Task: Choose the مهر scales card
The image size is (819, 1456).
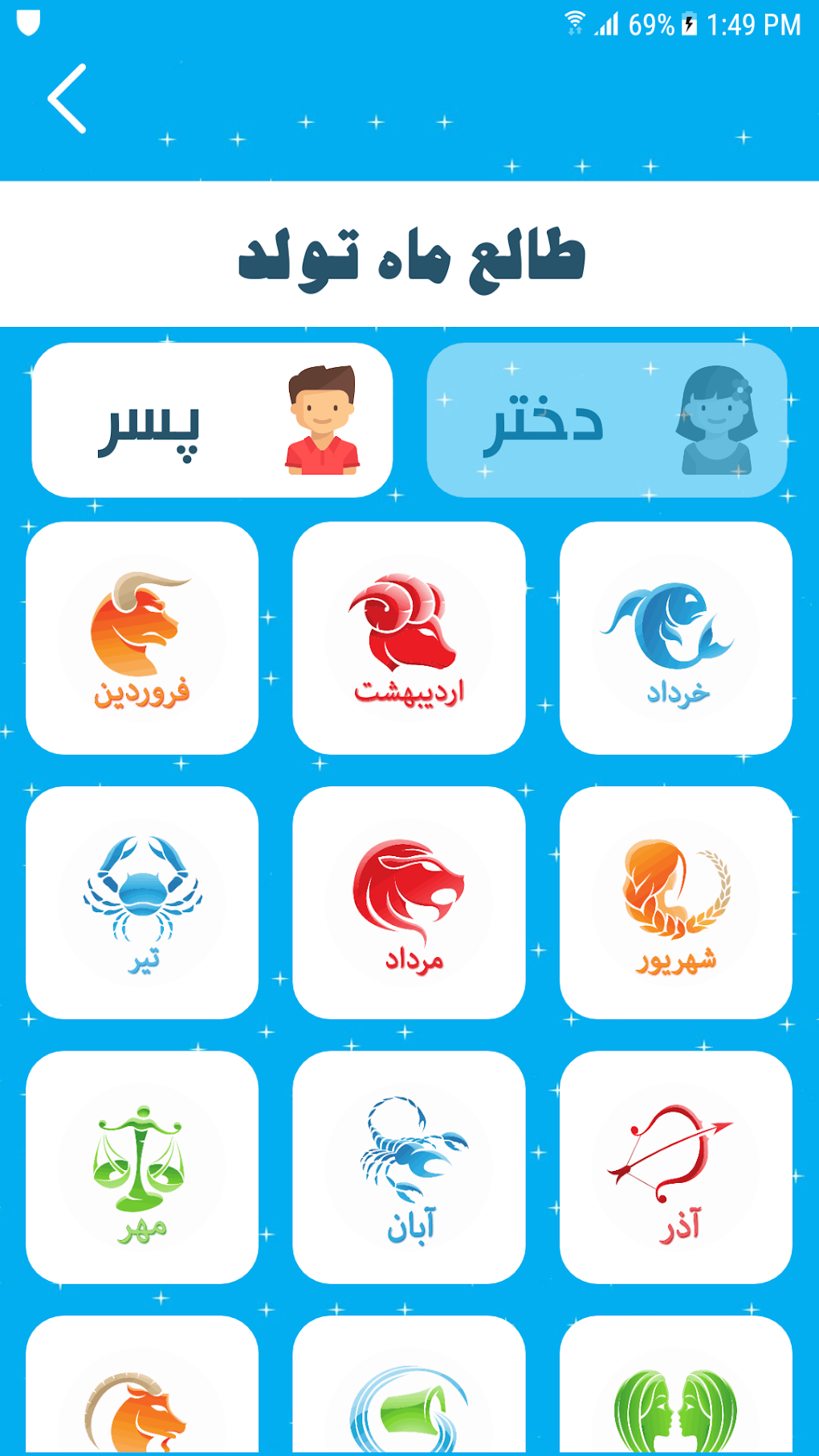Action: coord(142,1167)
